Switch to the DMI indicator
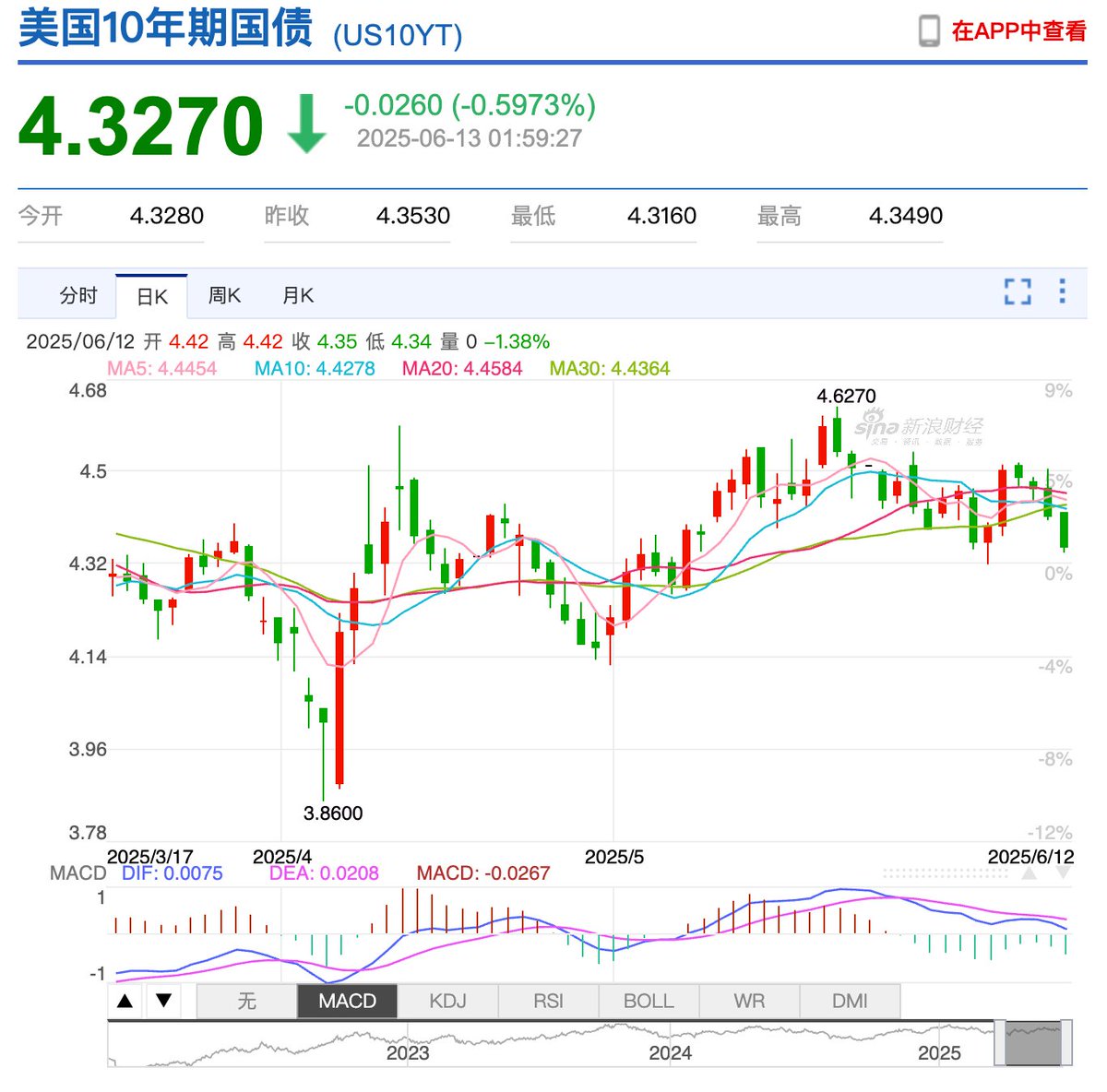 (x=850, y=1001)
